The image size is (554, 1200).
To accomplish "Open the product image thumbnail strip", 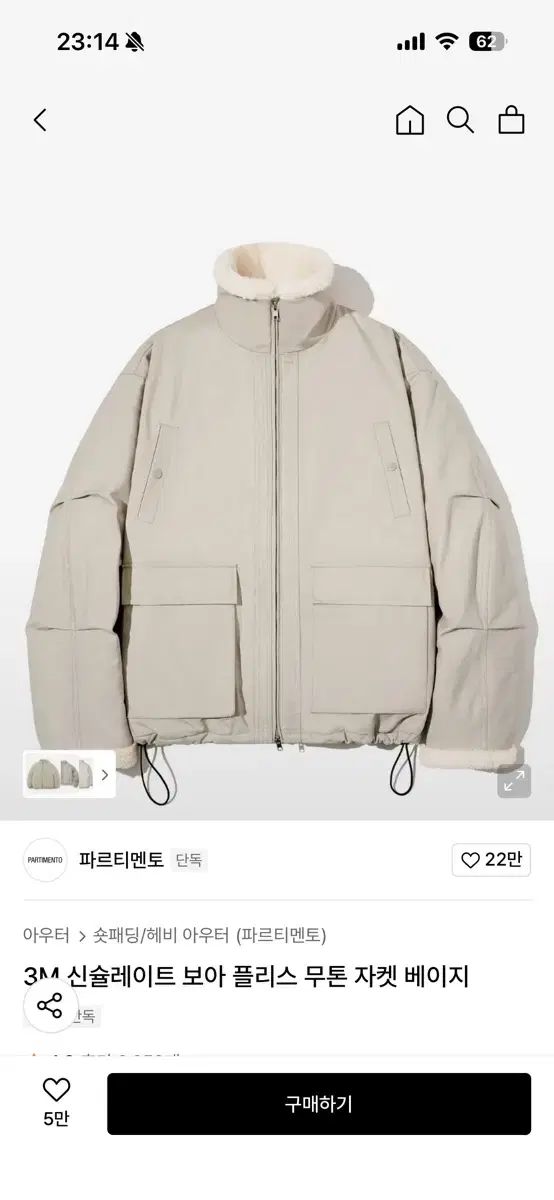I will (69, 774).
